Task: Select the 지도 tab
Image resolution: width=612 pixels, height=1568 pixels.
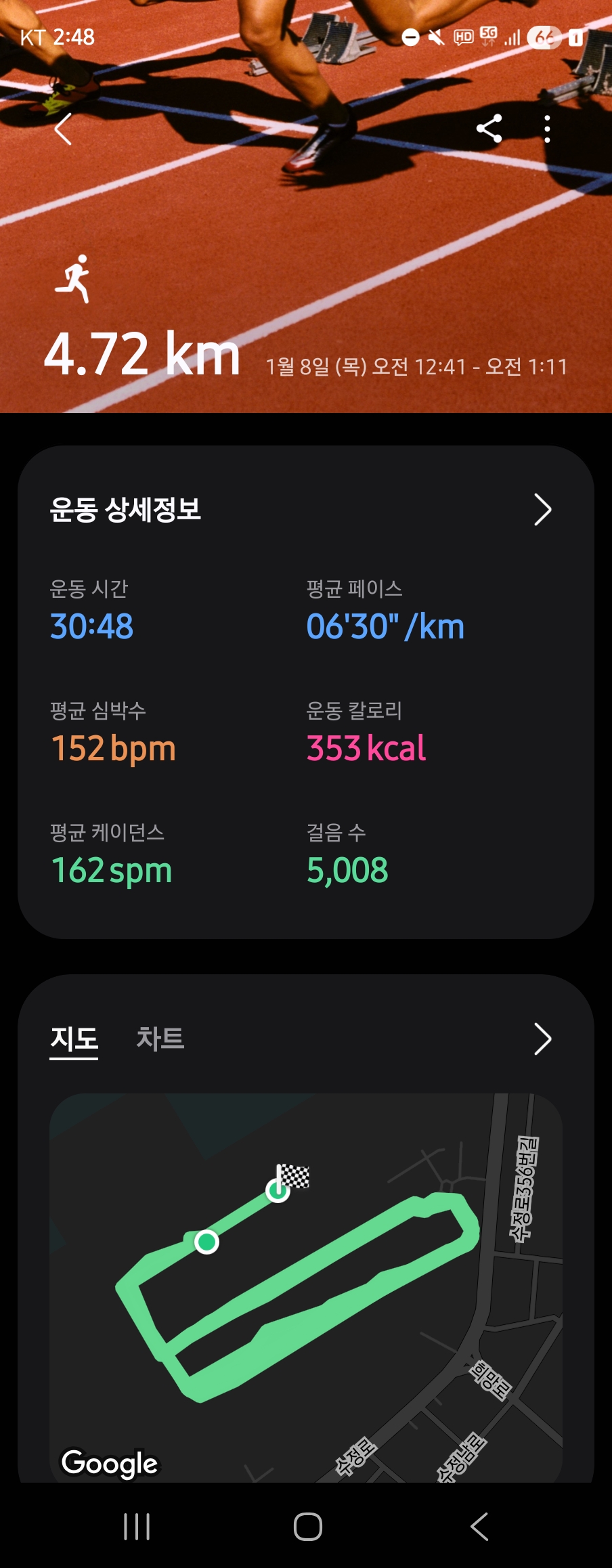Action: [74, 1039]
